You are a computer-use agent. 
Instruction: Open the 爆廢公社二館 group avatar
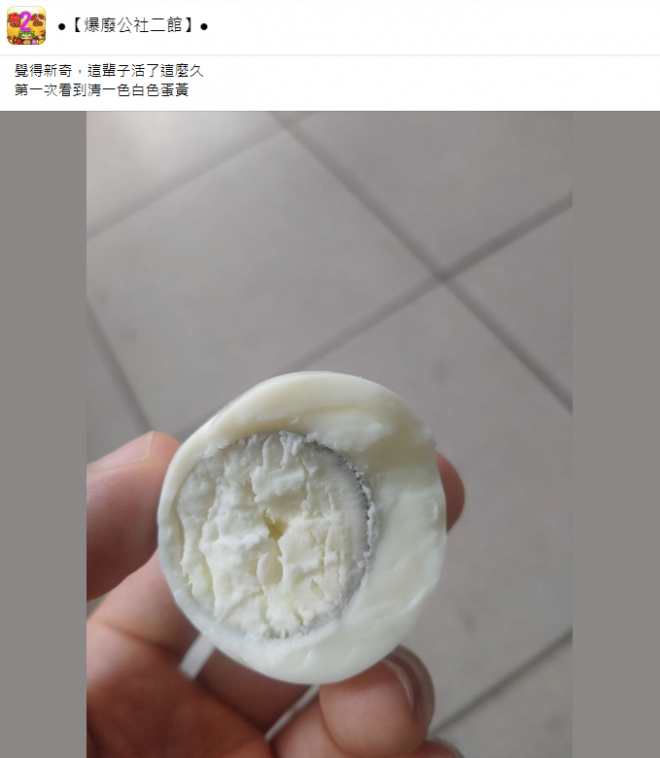coord(26,26)
